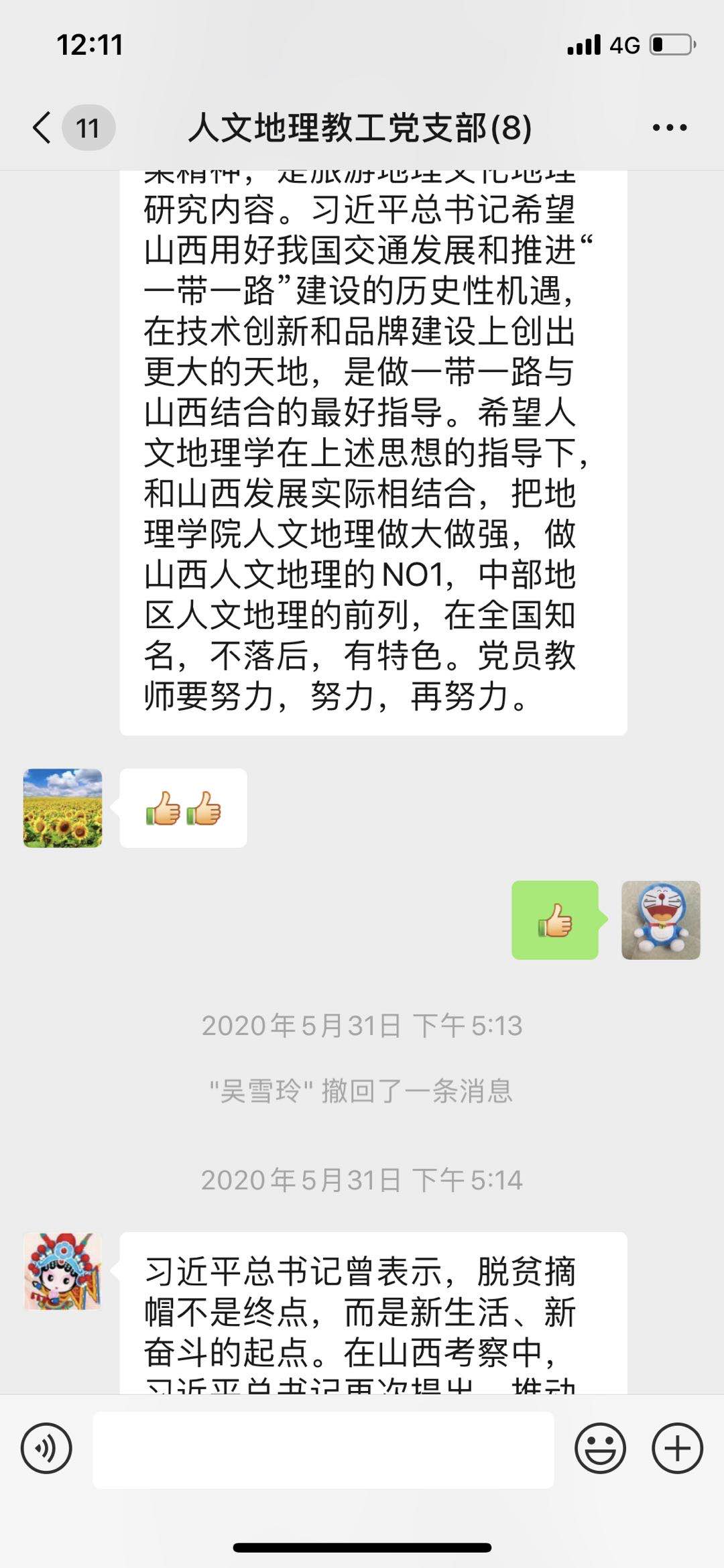
Task: Open the opera character avatar's profile
Action: 63,1271
